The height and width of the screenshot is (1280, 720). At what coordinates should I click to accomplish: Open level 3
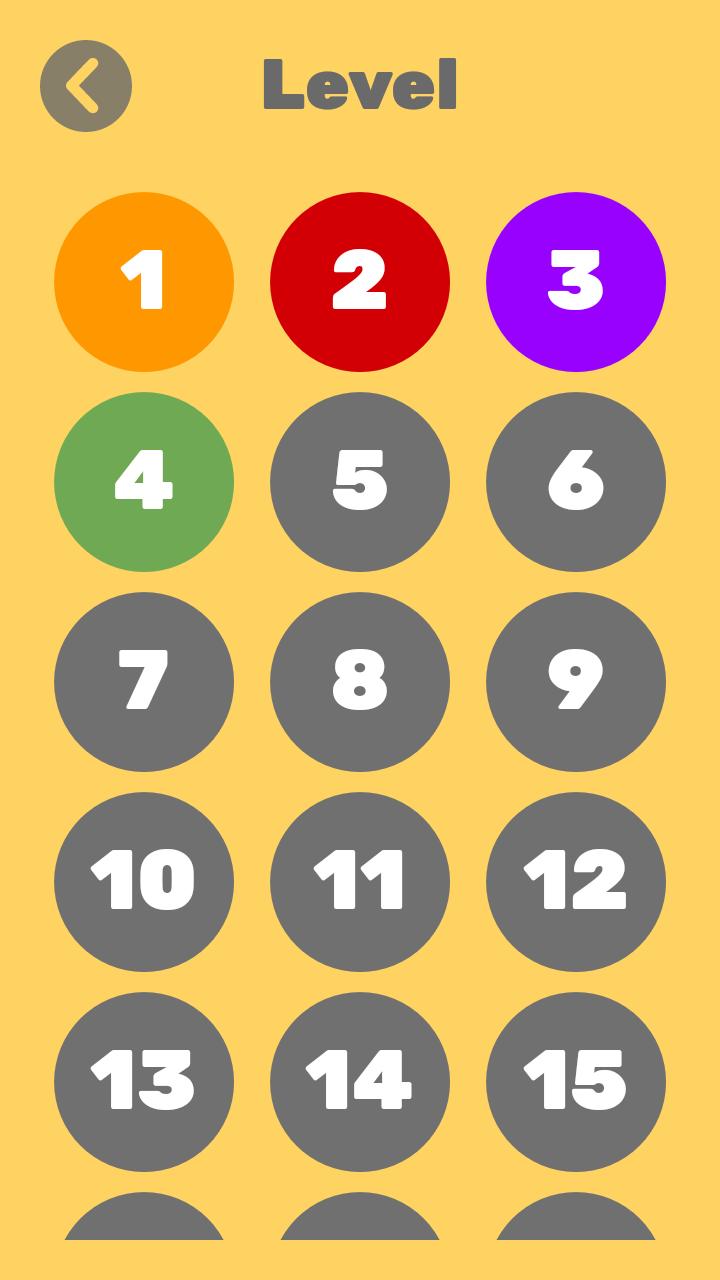pos(576,282)
